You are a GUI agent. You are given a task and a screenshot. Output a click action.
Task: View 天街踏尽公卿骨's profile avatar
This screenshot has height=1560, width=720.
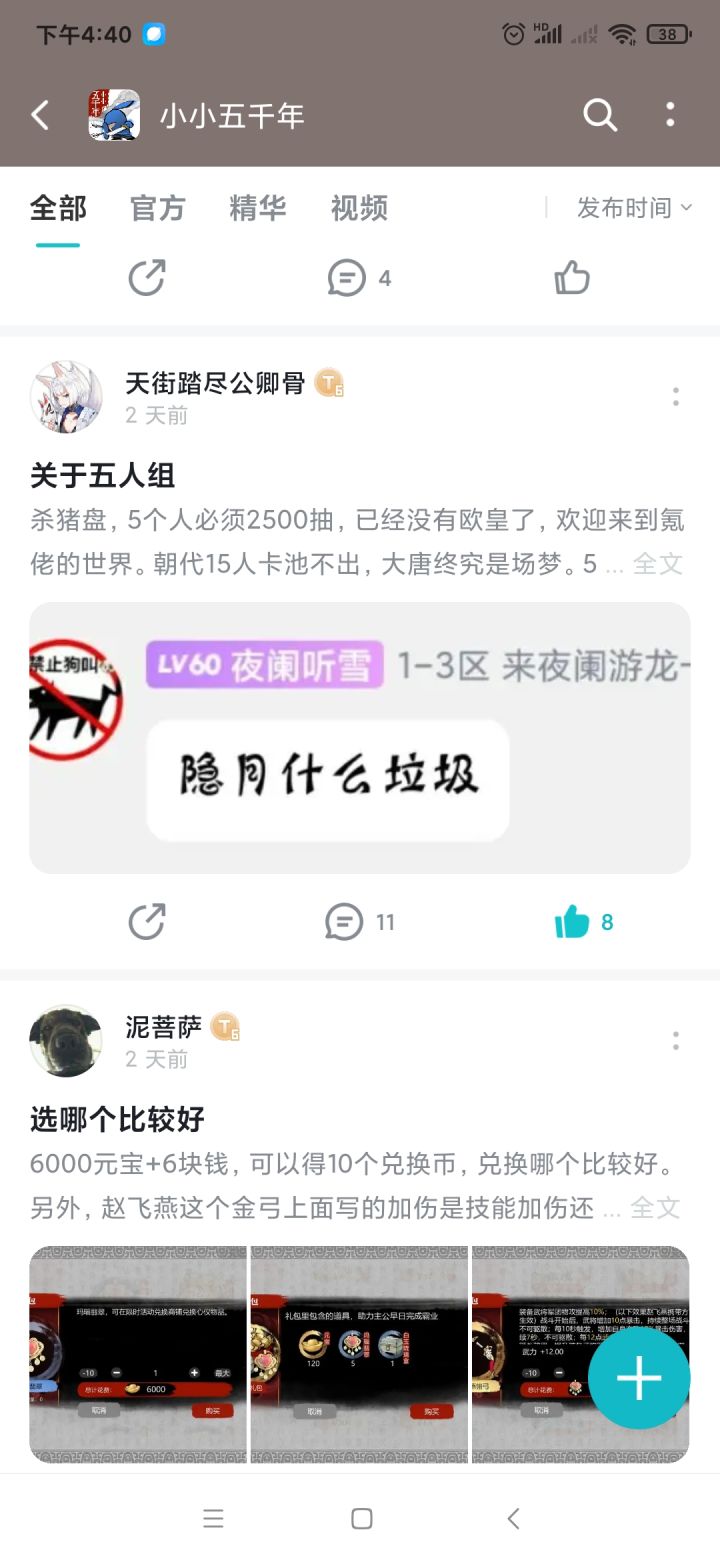(x=66, y=397)
